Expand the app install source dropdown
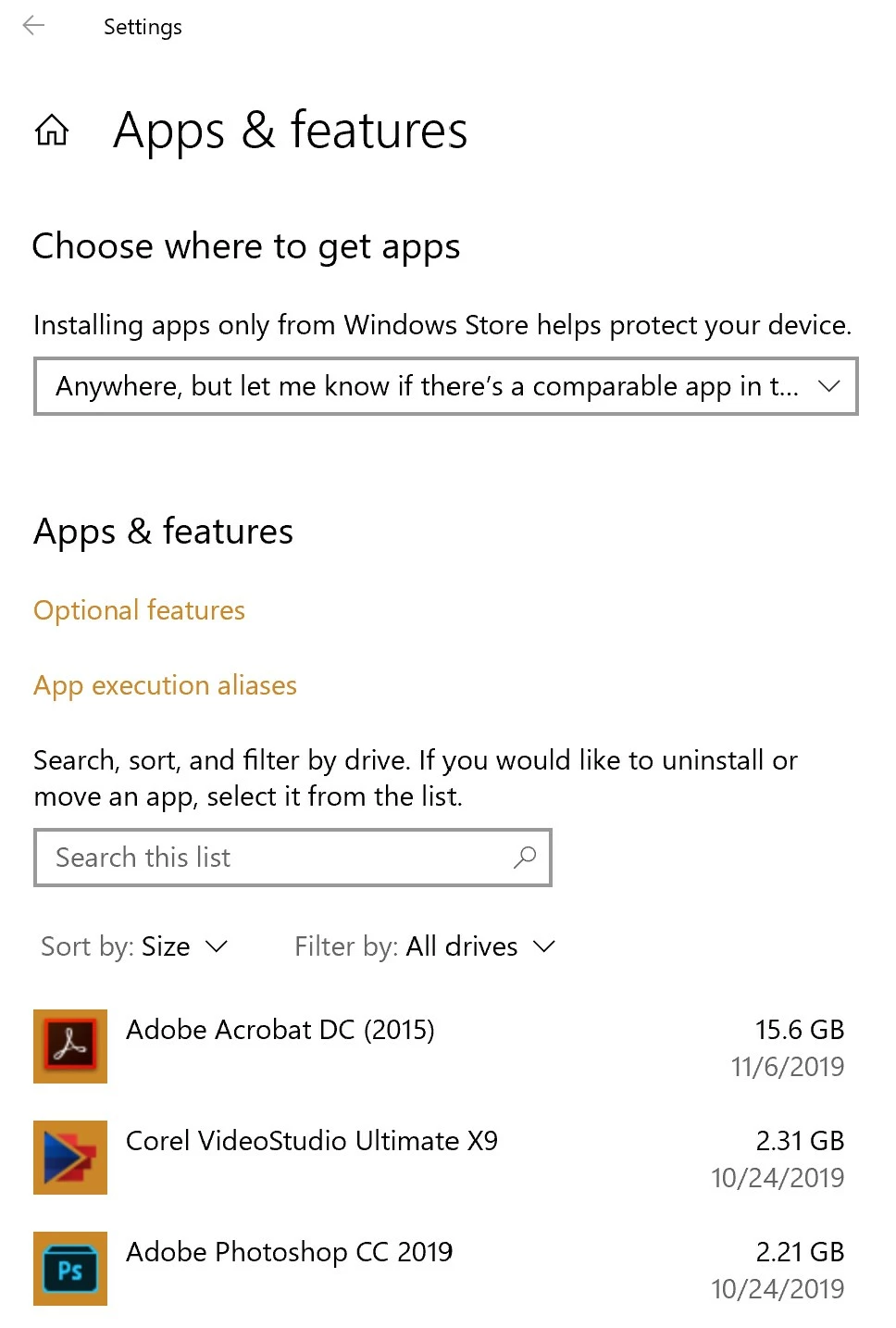896x1328 pixels. (x=445, y=386)
